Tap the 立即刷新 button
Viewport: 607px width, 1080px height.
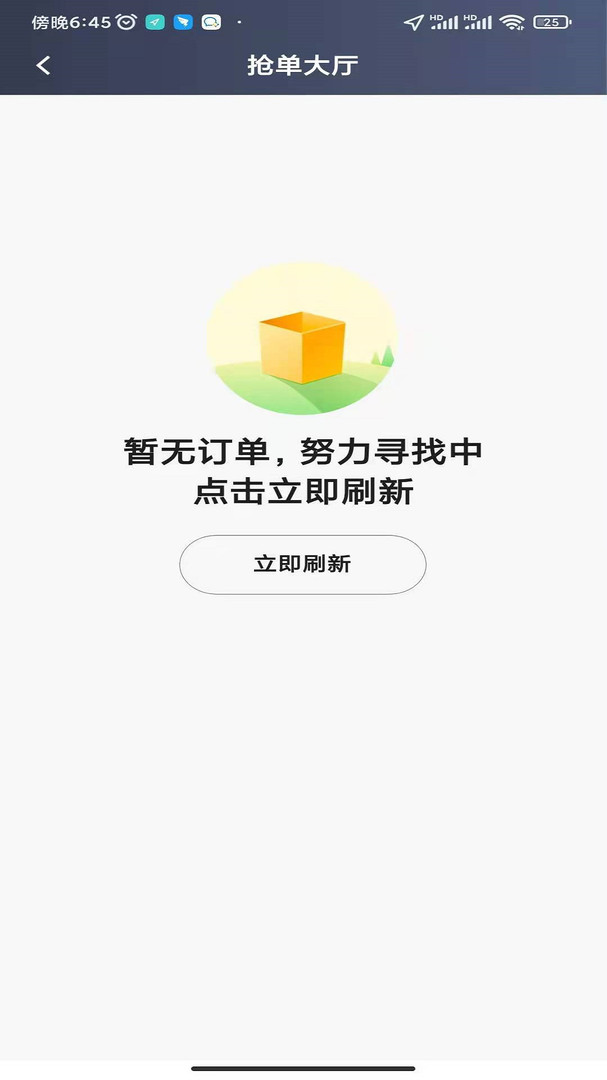[x=302, y=564]
